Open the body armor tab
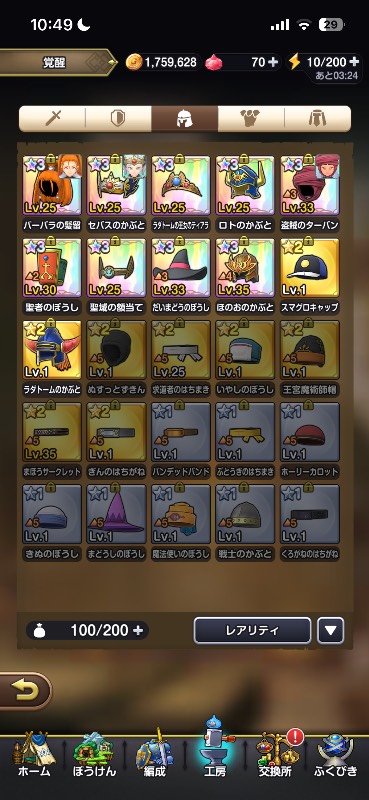Screen dimensions: 369x800 [x=251, y=119]
